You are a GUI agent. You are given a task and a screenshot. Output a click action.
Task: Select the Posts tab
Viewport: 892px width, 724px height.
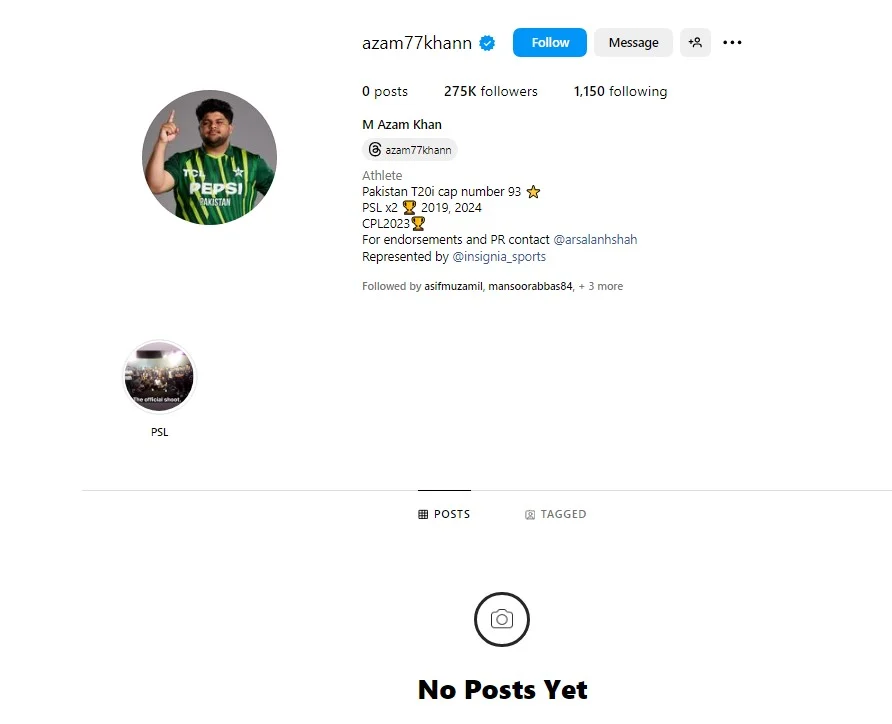(444, 514)
